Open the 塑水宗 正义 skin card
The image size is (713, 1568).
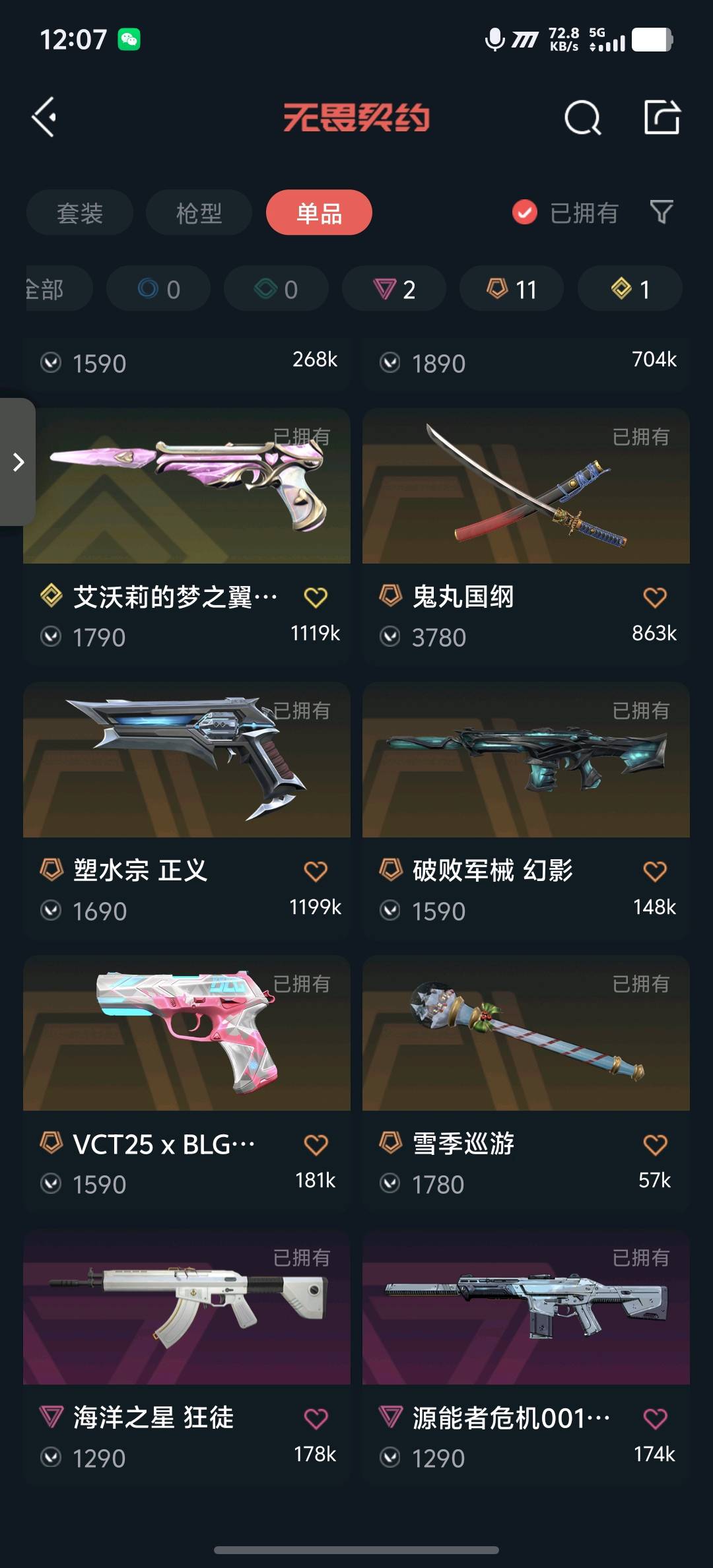187,810
